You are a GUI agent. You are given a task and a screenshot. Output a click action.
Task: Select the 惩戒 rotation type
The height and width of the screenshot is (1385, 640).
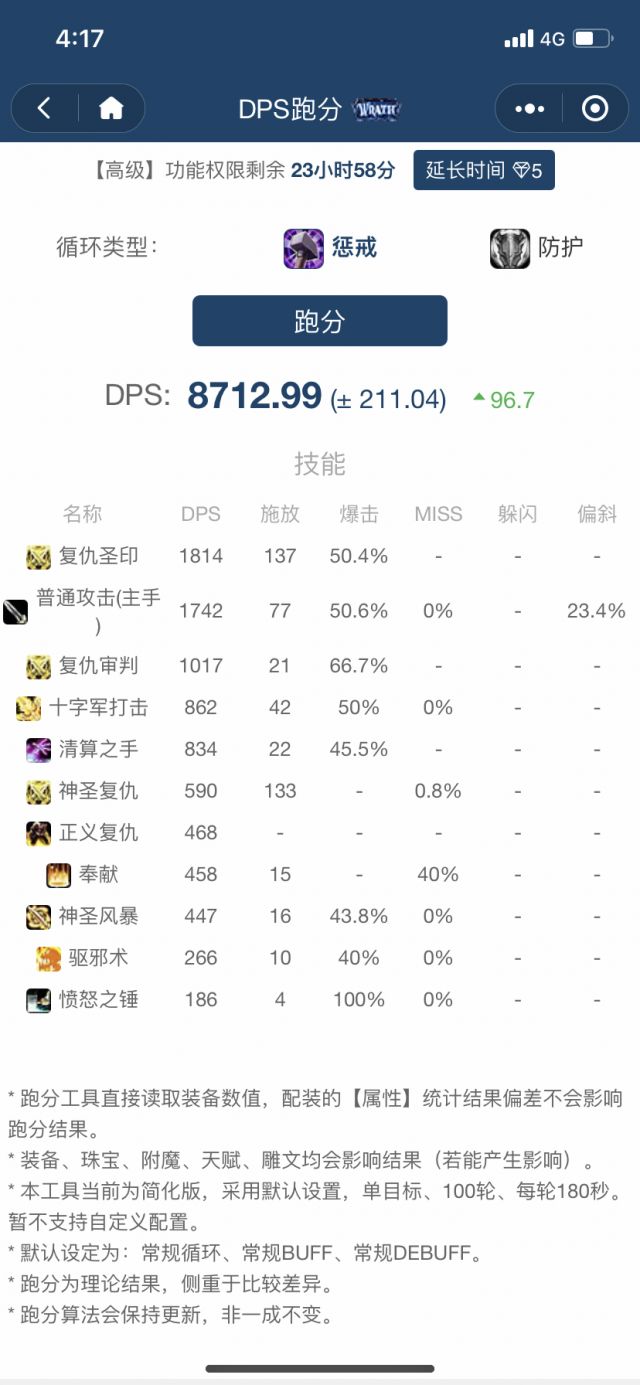click(x=331, y=248)
